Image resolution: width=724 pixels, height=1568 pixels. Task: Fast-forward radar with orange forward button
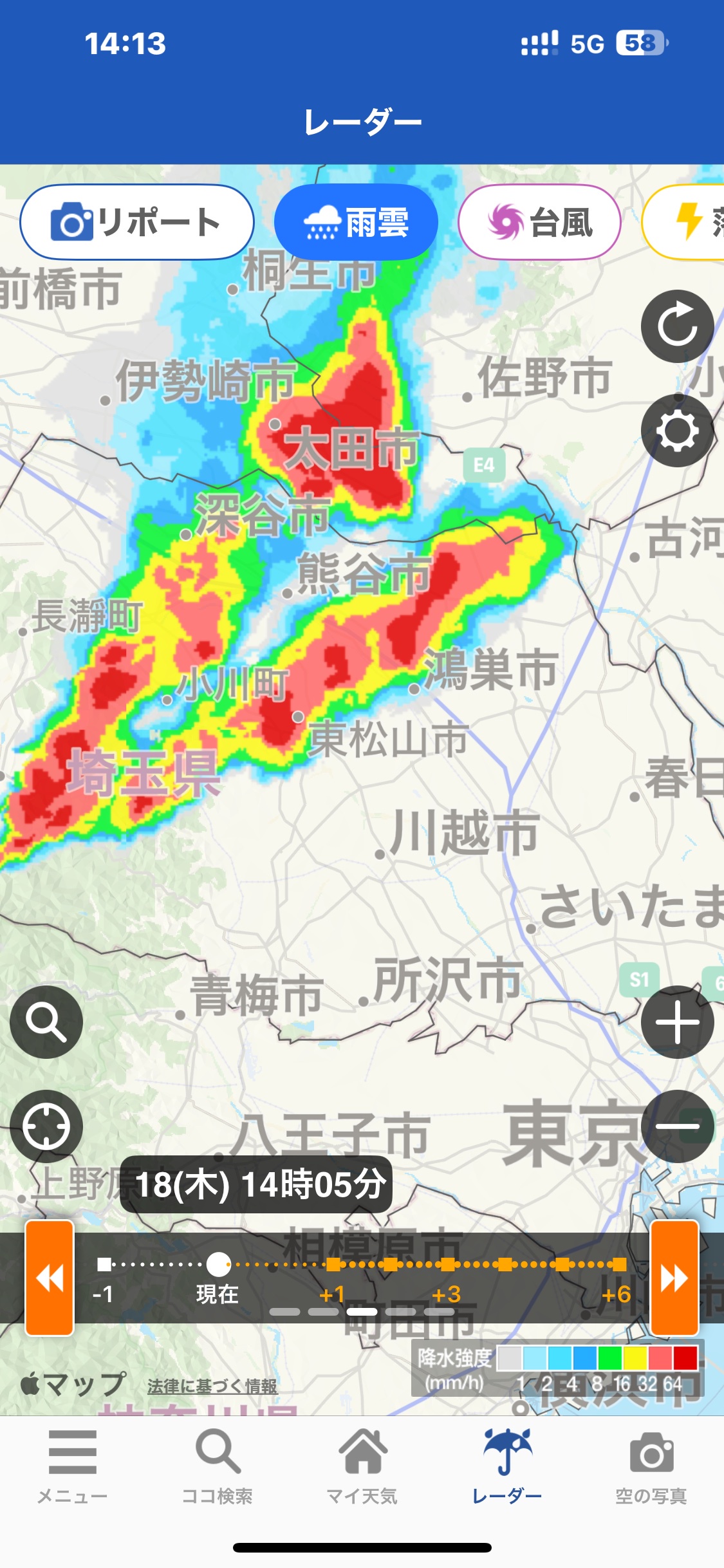point(674,1278)
